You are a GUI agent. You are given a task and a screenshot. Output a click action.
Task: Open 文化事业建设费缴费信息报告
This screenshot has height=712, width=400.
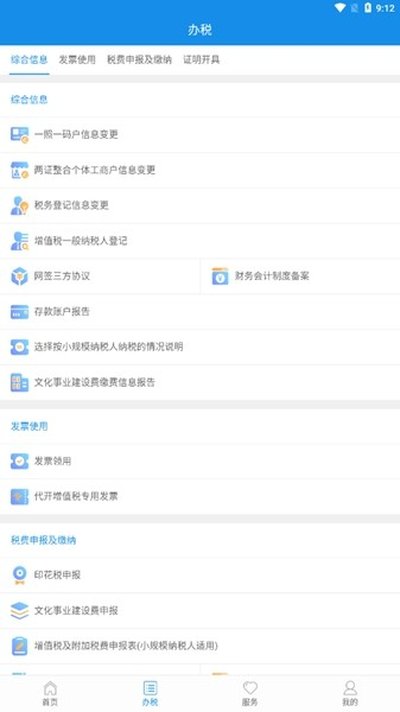click(200, 382)
